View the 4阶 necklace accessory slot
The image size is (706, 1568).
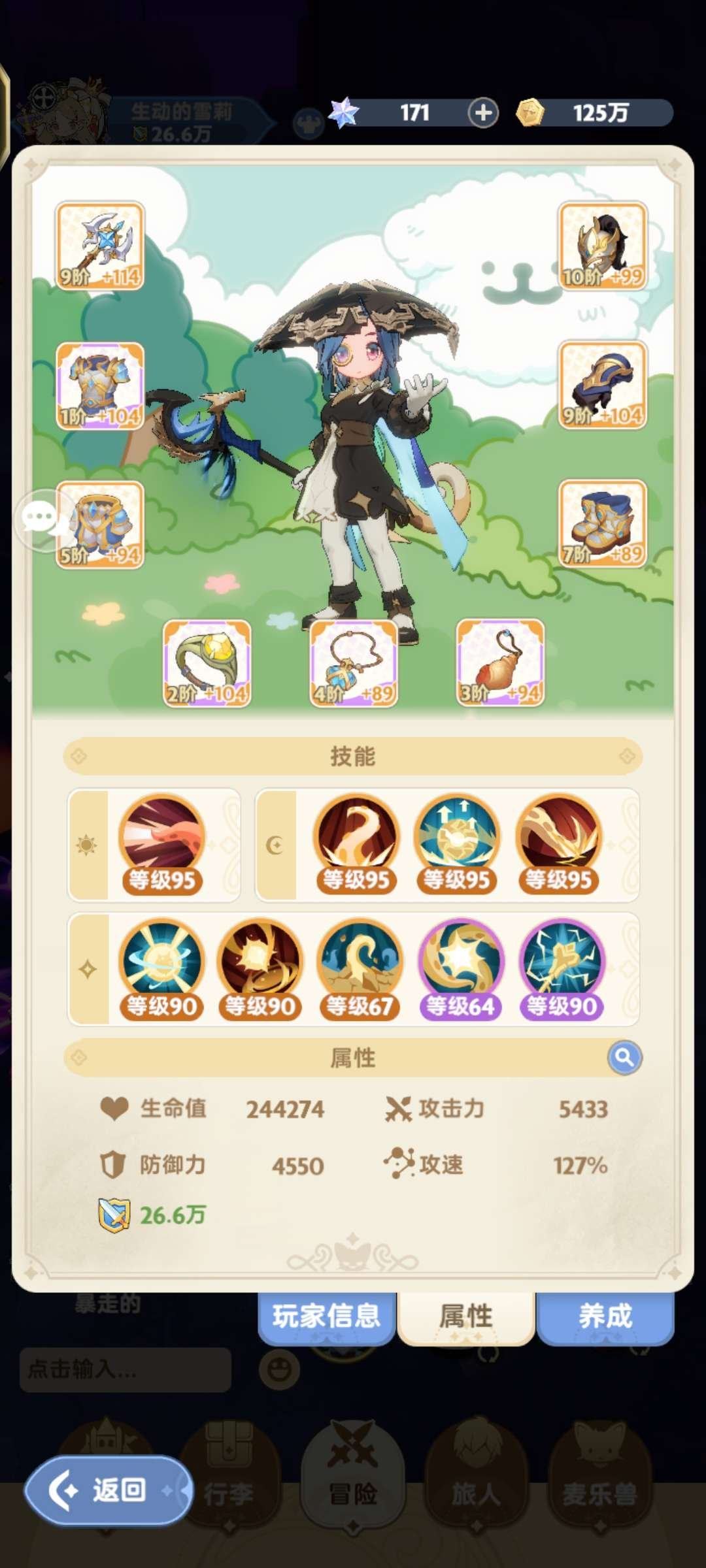click(353, 660)
